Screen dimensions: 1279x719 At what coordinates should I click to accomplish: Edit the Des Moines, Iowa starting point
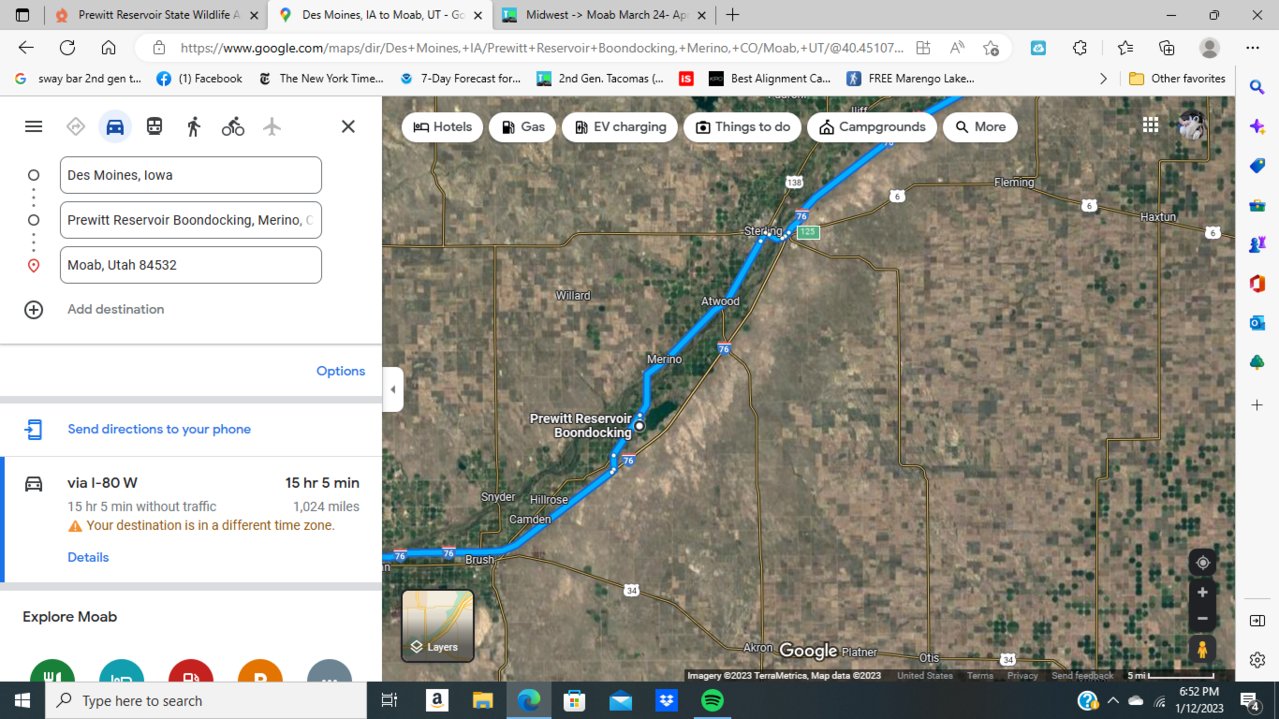190,175
